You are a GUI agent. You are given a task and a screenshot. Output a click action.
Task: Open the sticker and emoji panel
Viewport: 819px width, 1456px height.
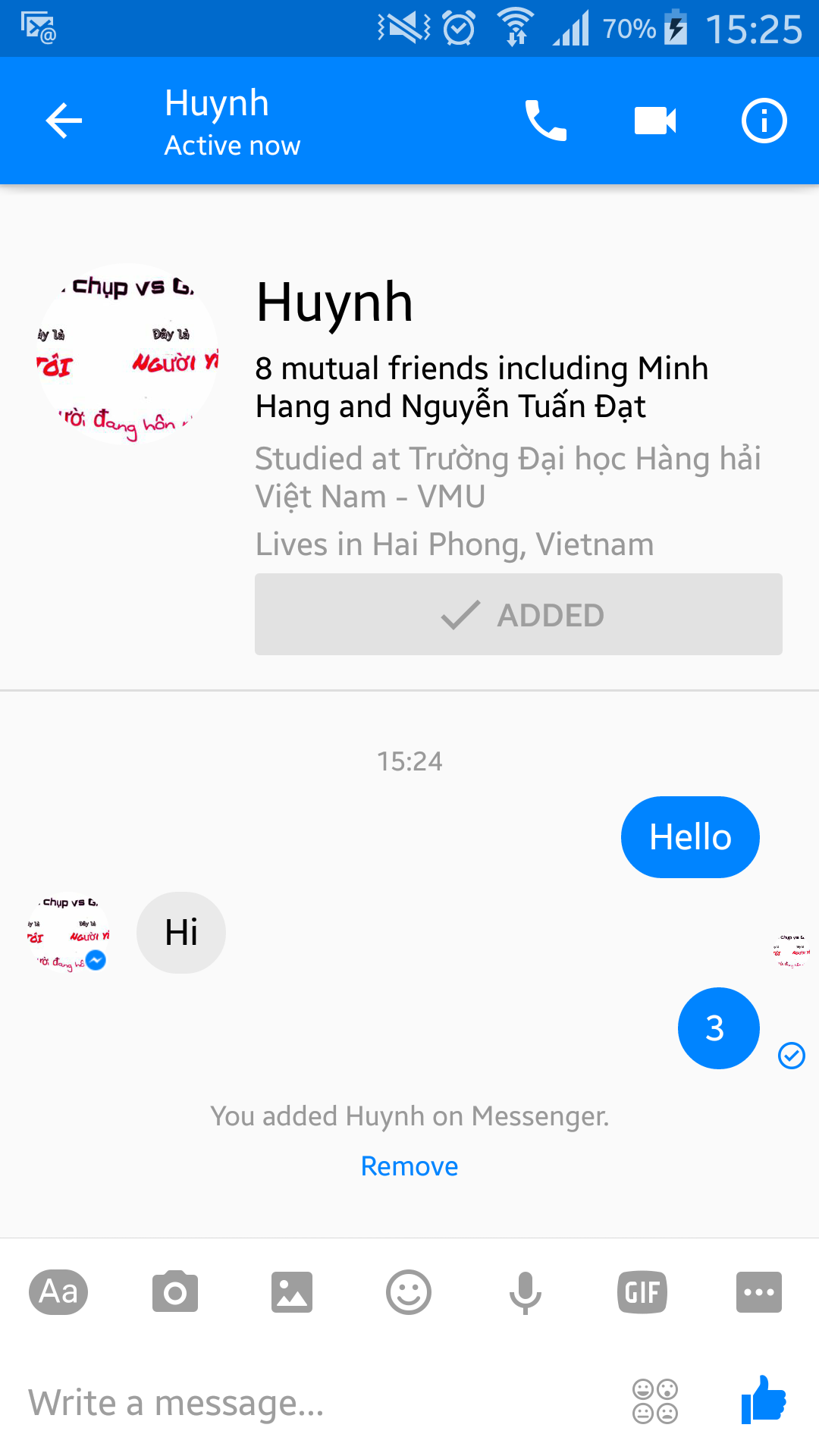pos(409,1292)
